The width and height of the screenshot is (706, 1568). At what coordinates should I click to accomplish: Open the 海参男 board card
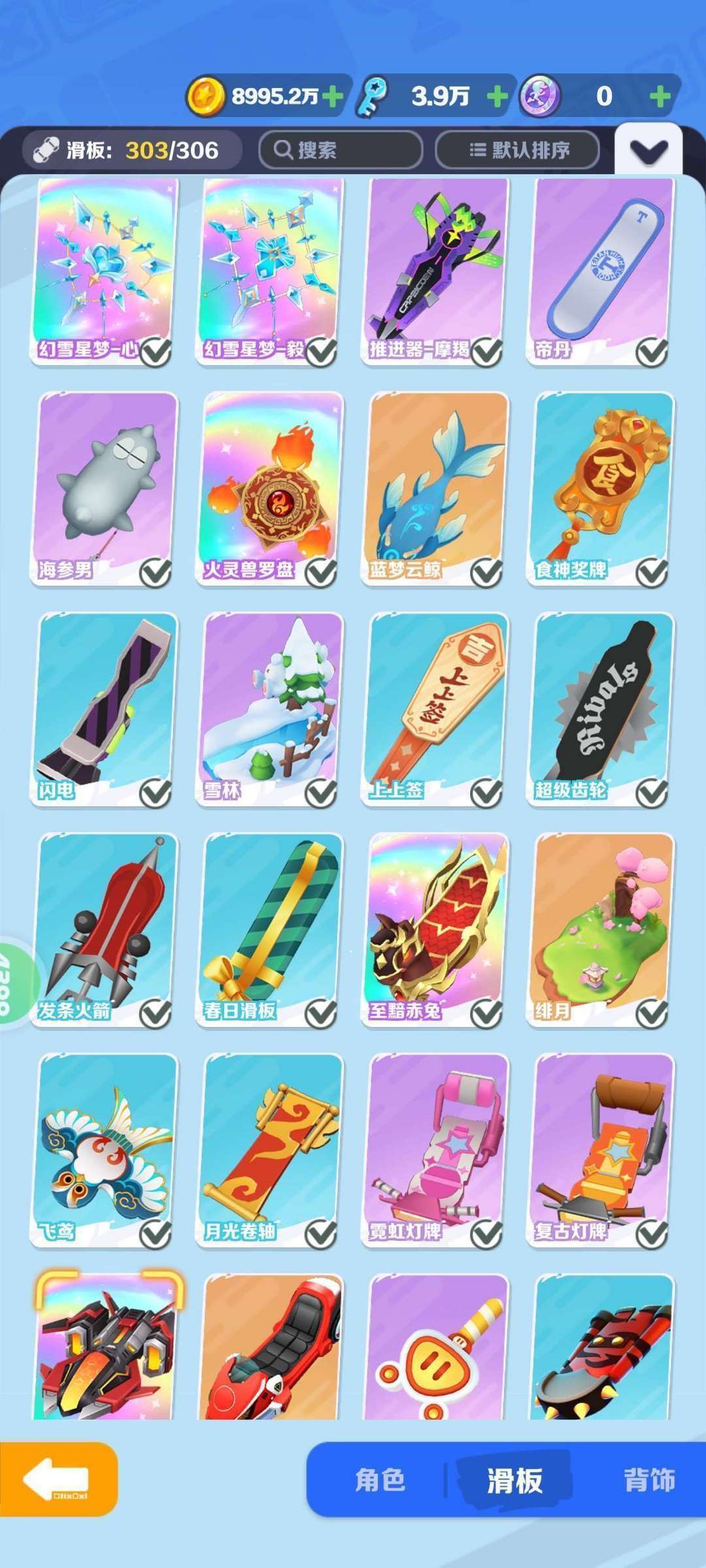click(105, 489)
